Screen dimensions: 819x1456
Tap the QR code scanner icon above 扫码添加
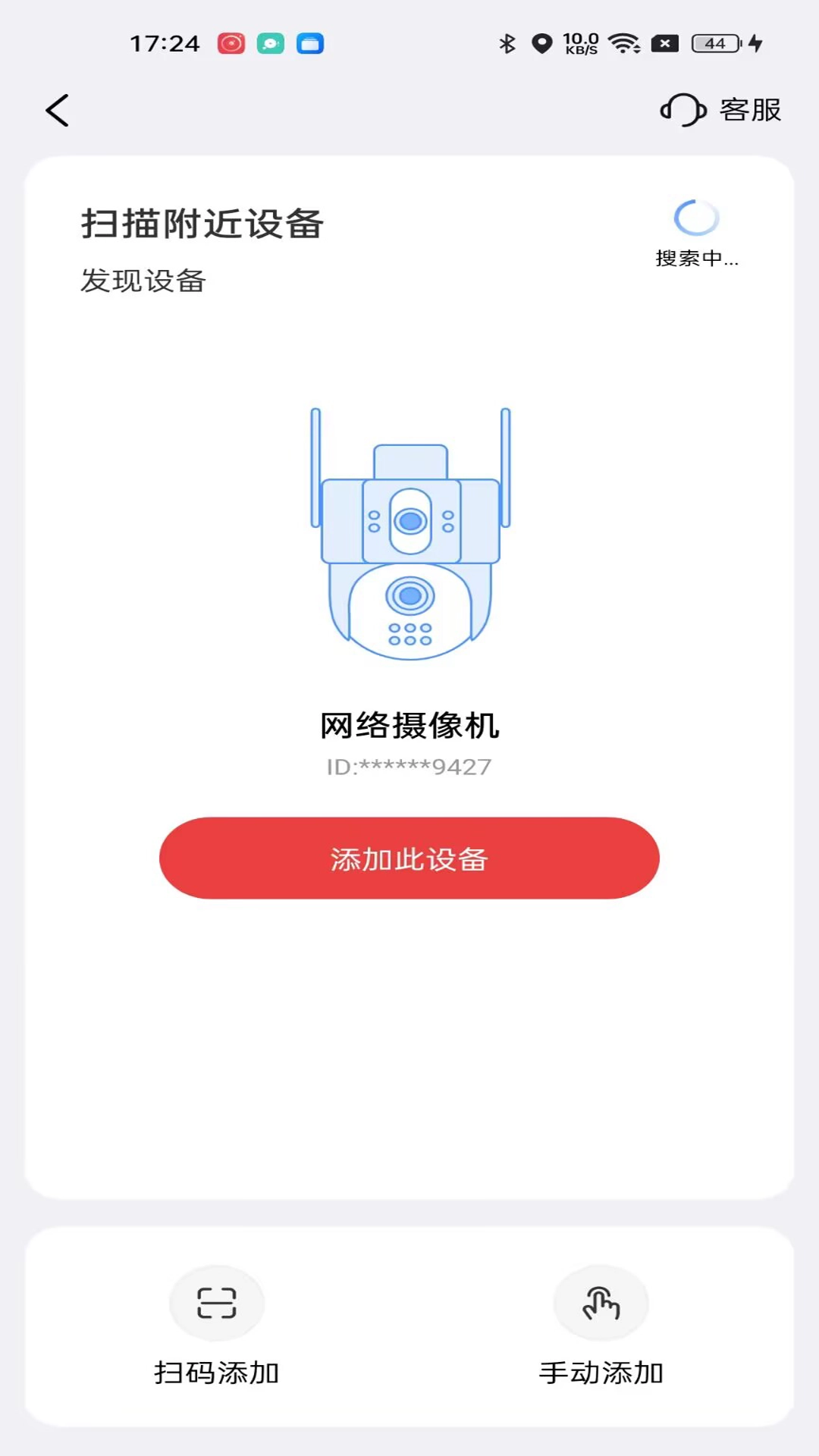(x=217, y=1303)
